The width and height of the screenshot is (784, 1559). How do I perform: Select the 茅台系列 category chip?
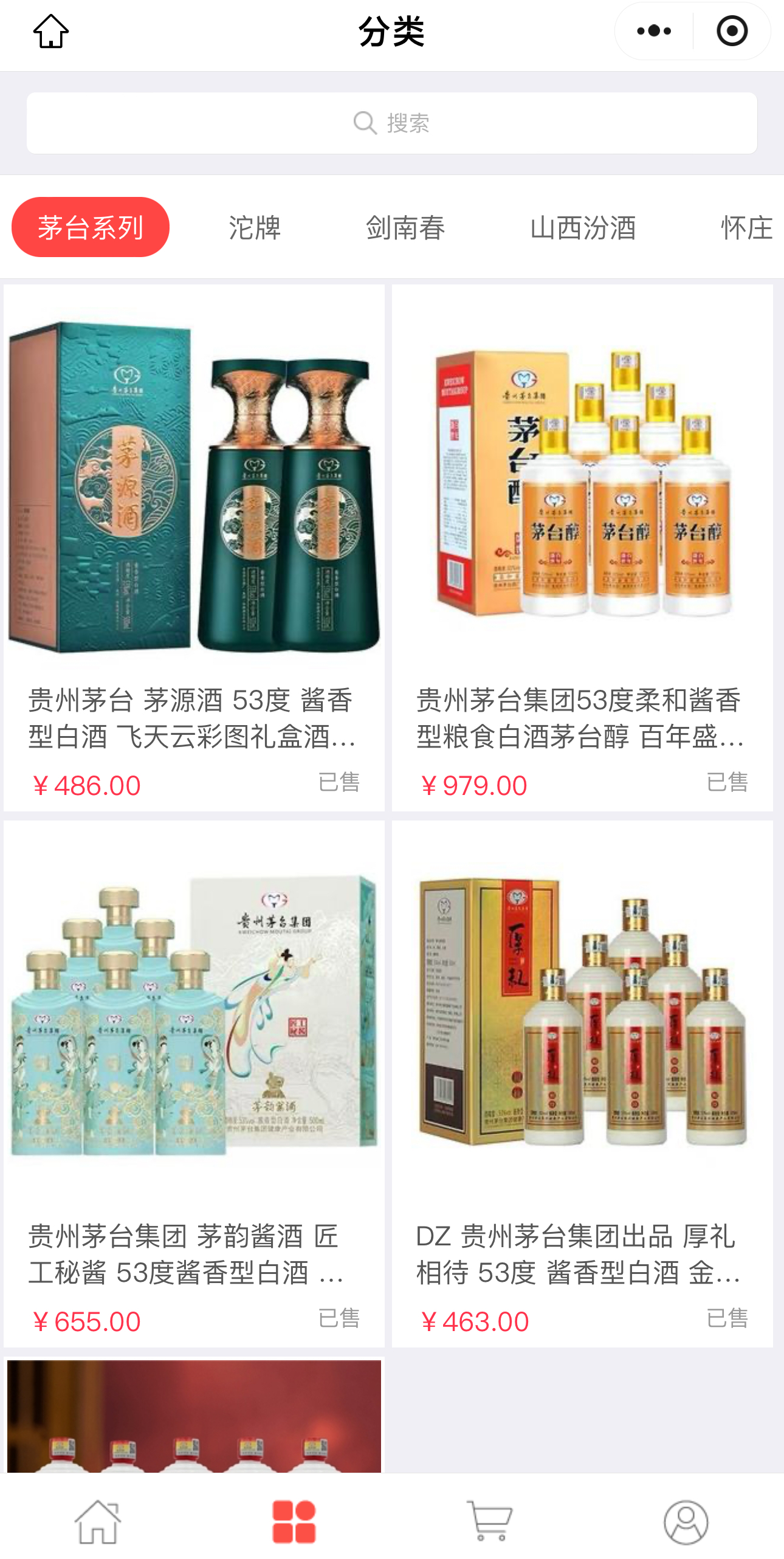click(x=91, y=227)
